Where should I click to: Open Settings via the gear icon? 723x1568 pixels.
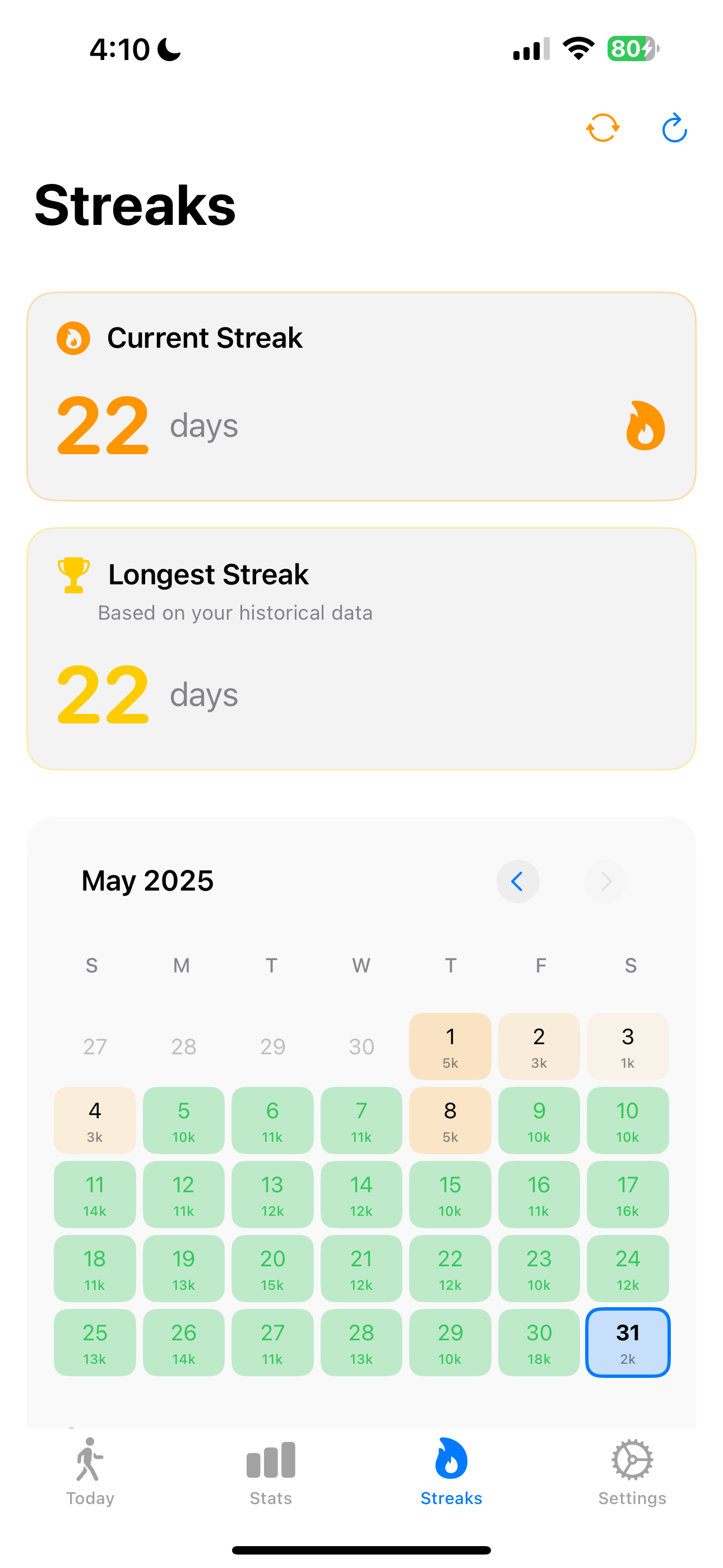[631, 1460]
